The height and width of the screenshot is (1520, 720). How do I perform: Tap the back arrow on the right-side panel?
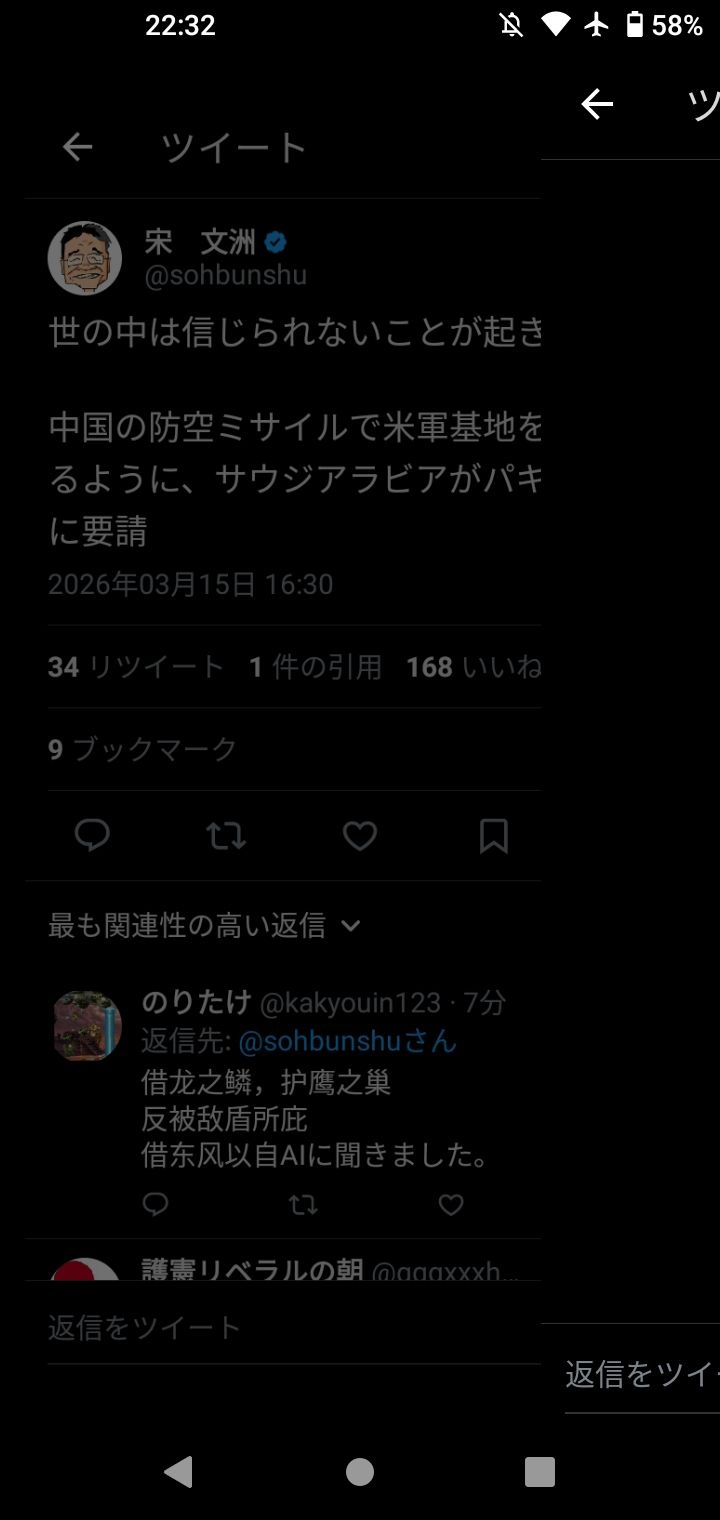click(x=597, y=104)
